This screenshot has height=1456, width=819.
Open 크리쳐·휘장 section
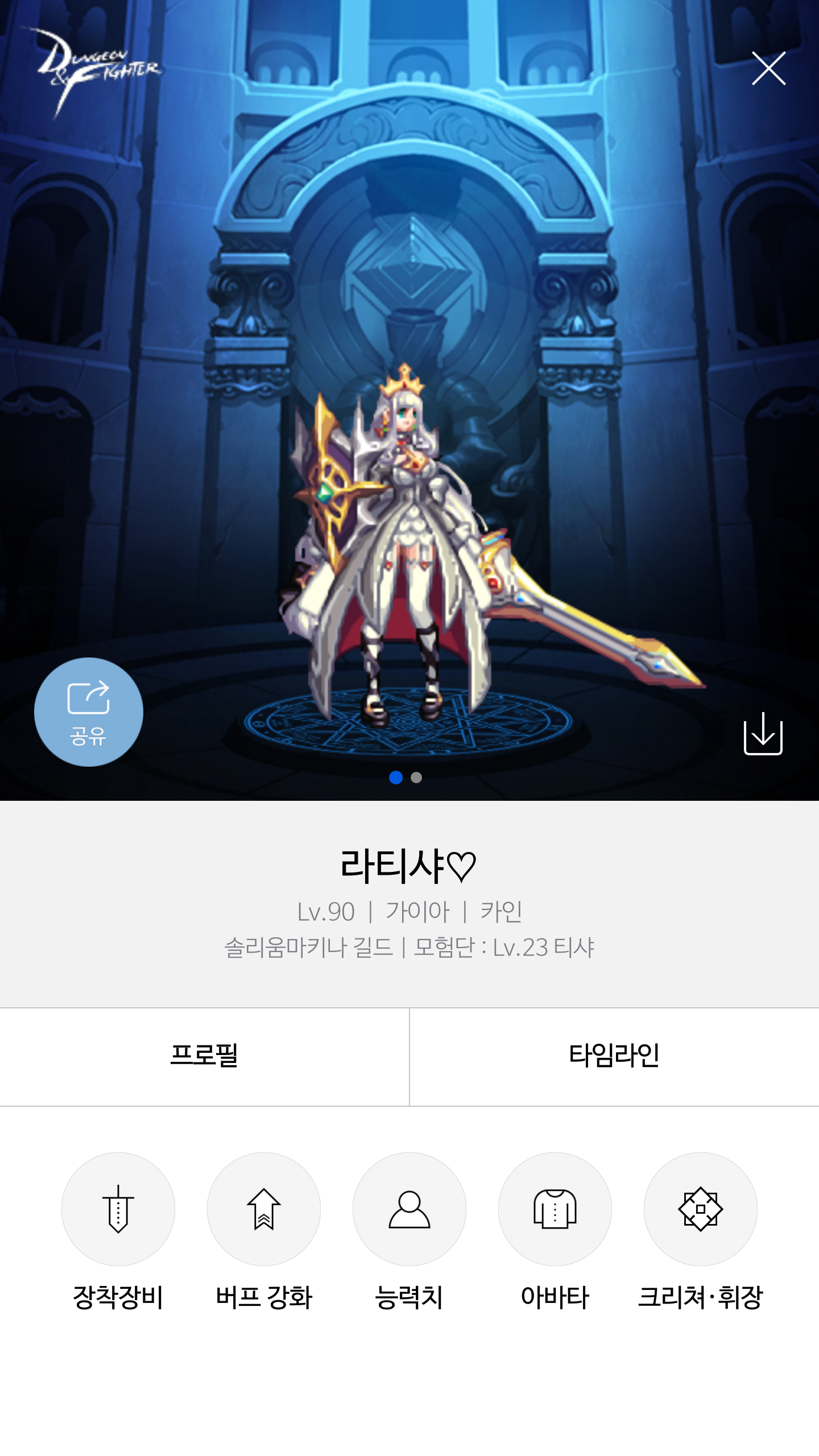tap(700, 1209)
